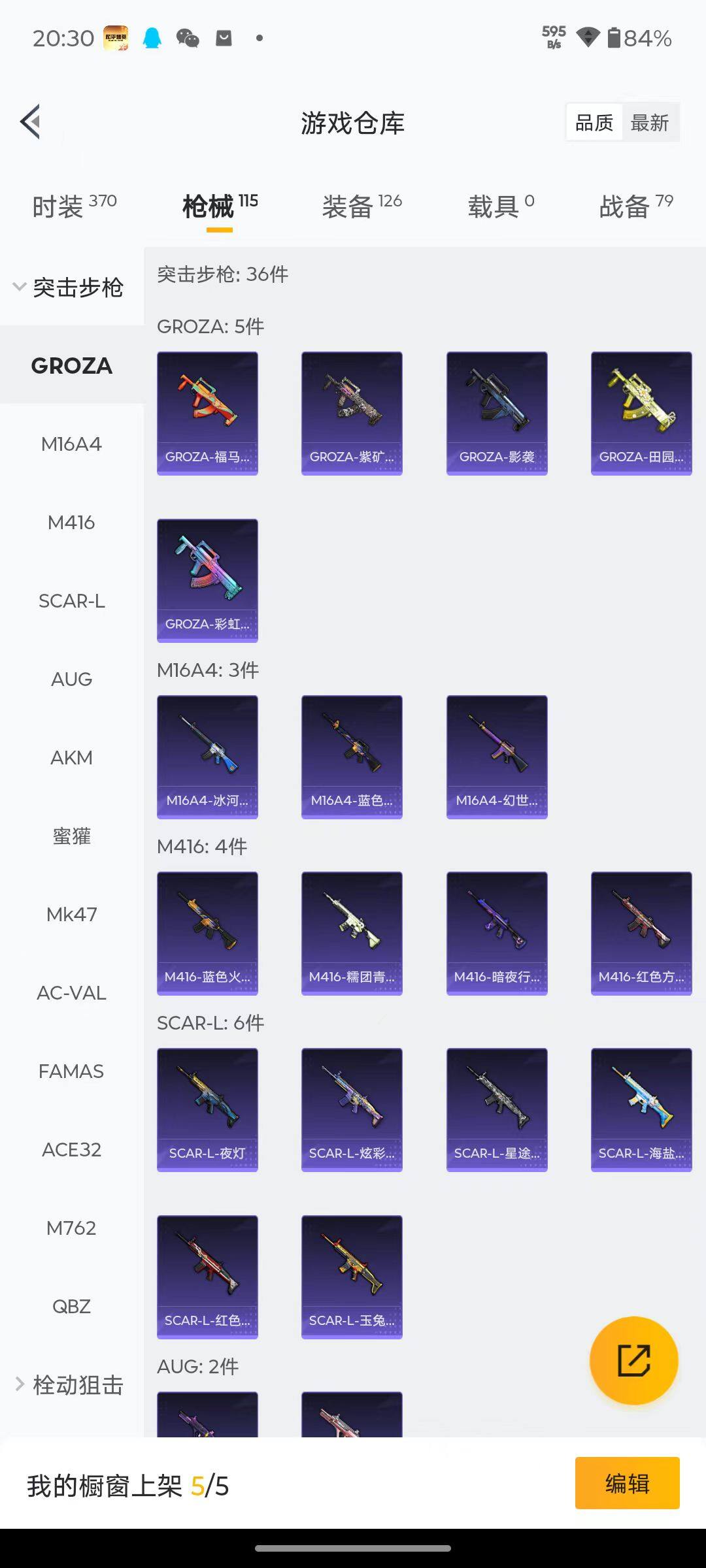Viewport: 706px width, 1568px height.
Task: Open the M416-暗夜行 skin tile
Action: (497, 933)
